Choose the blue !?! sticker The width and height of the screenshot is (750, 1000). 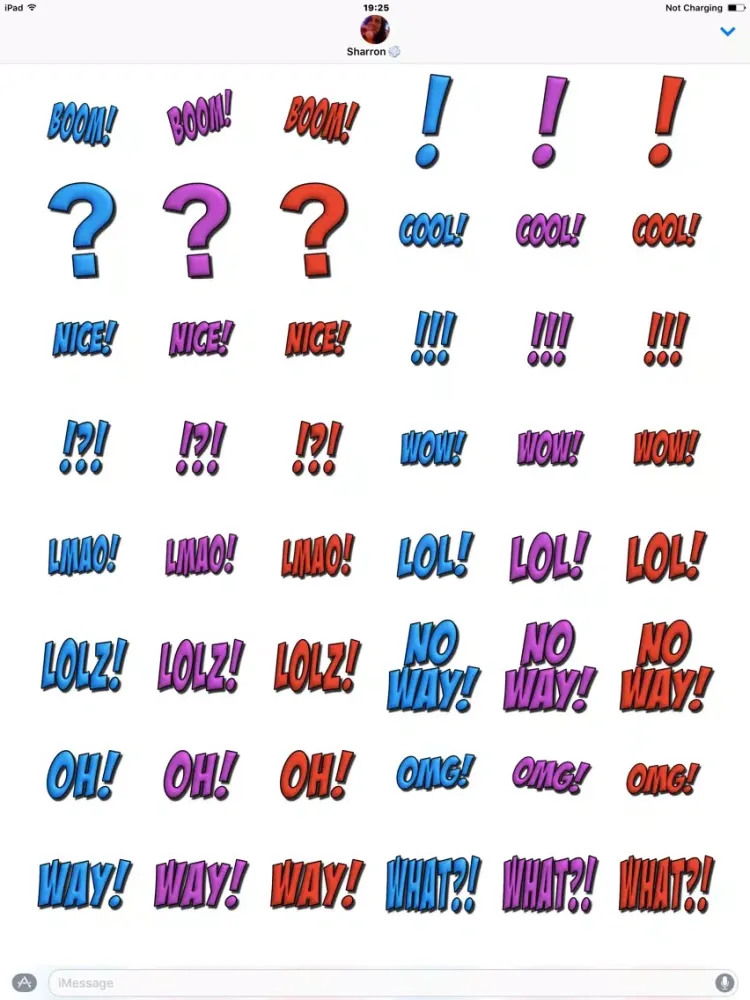coord(82,448)
